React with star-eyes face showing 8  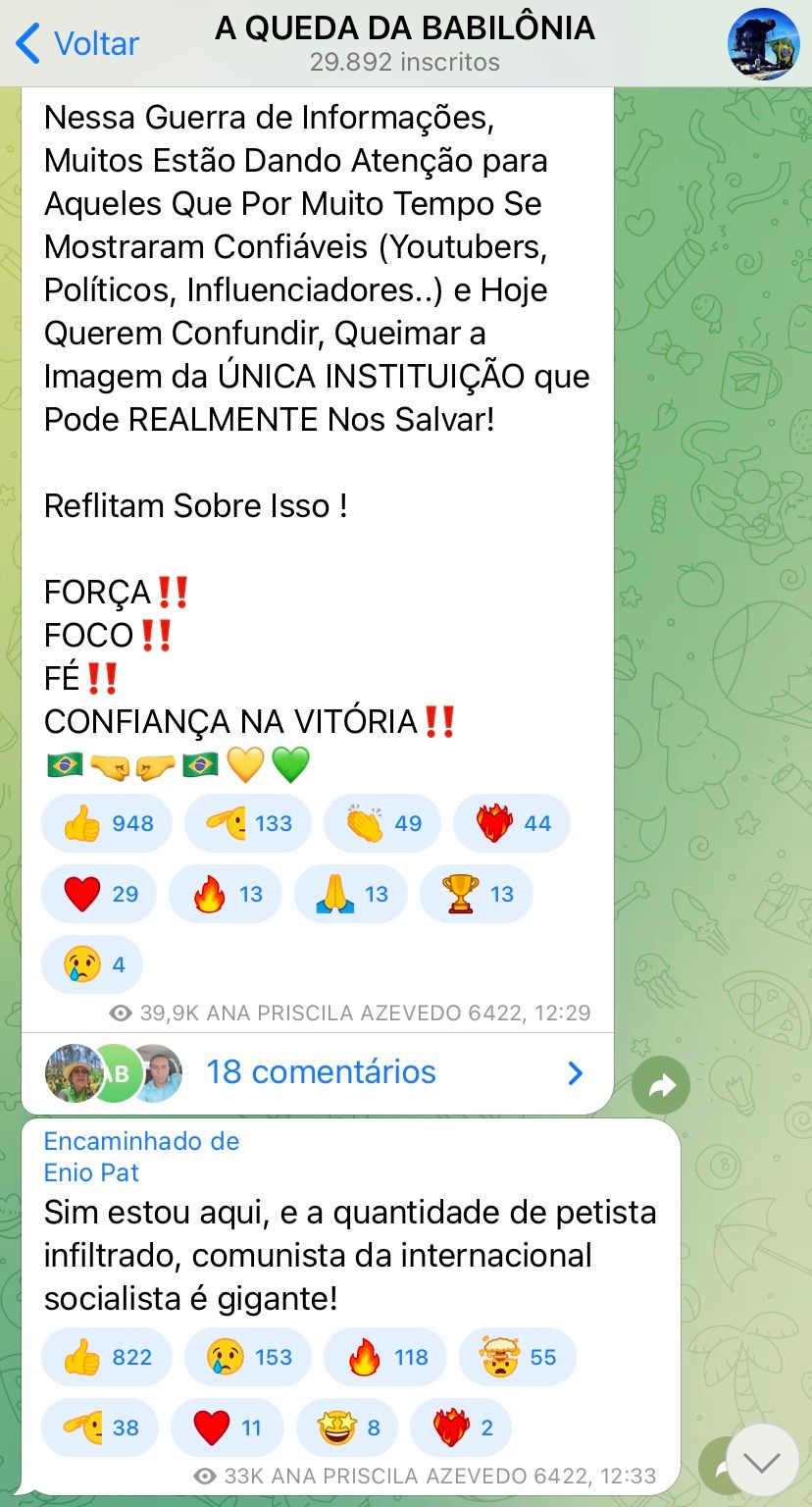click(348, 1428)
